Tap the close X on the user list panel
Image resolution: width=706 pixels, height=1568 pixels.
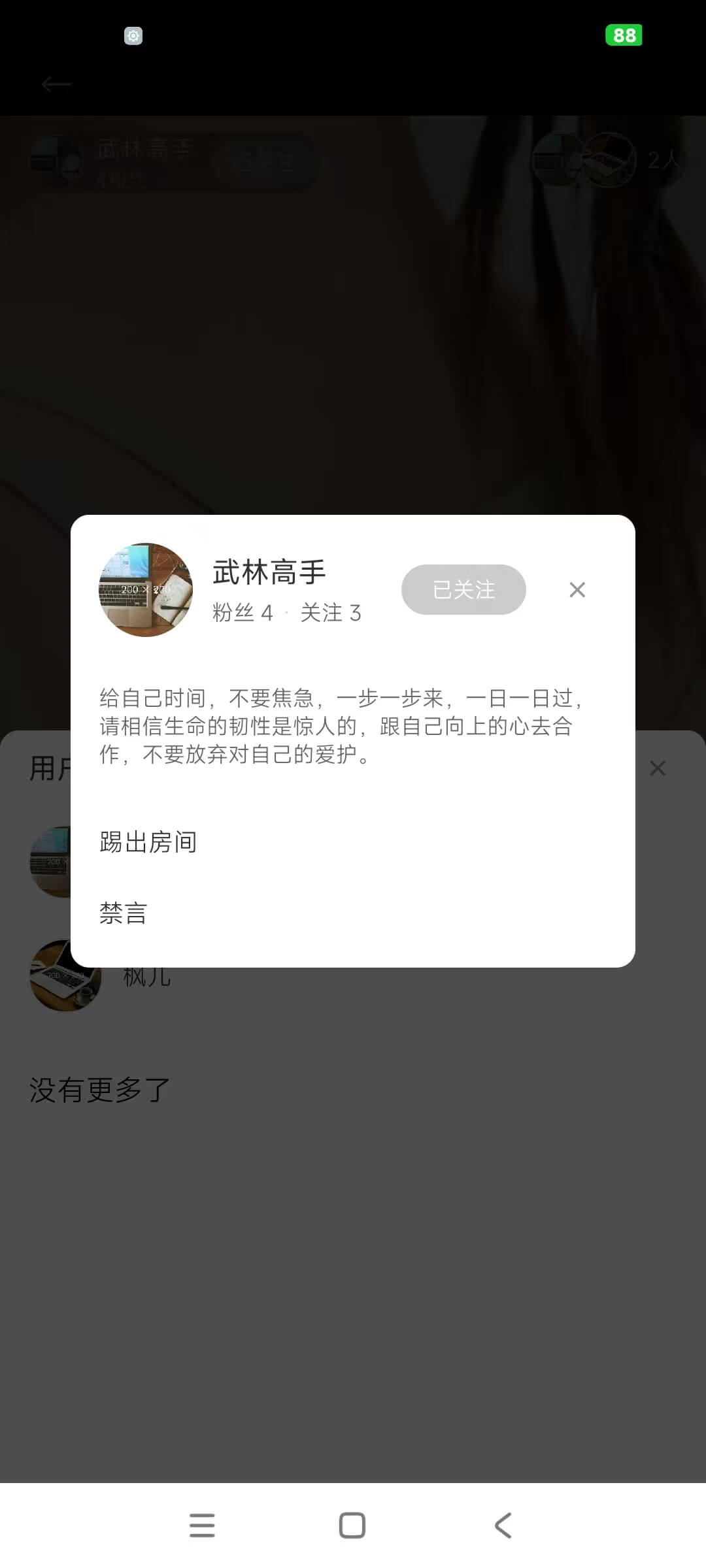click(658, 768)
